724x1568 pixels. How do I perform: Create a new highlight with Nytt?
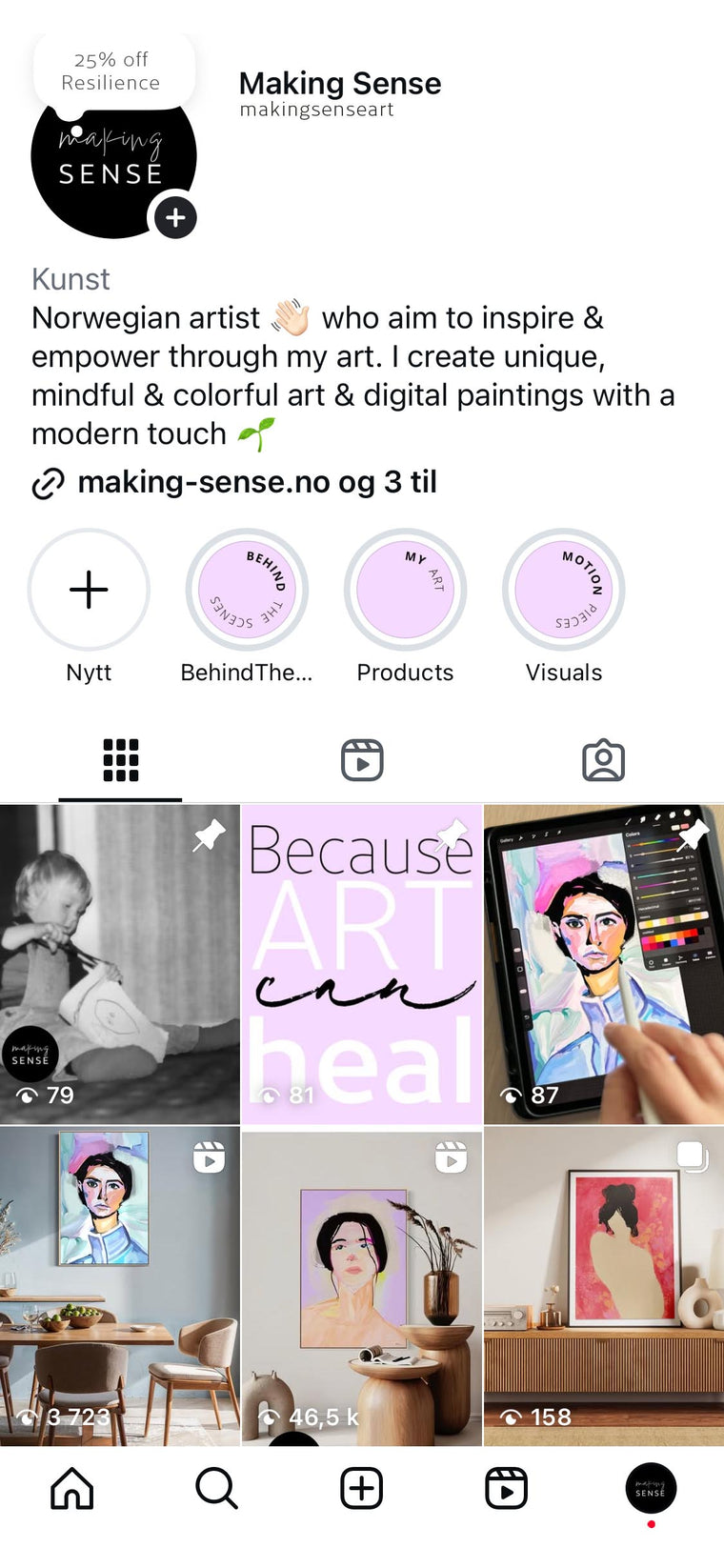(89, 590)
